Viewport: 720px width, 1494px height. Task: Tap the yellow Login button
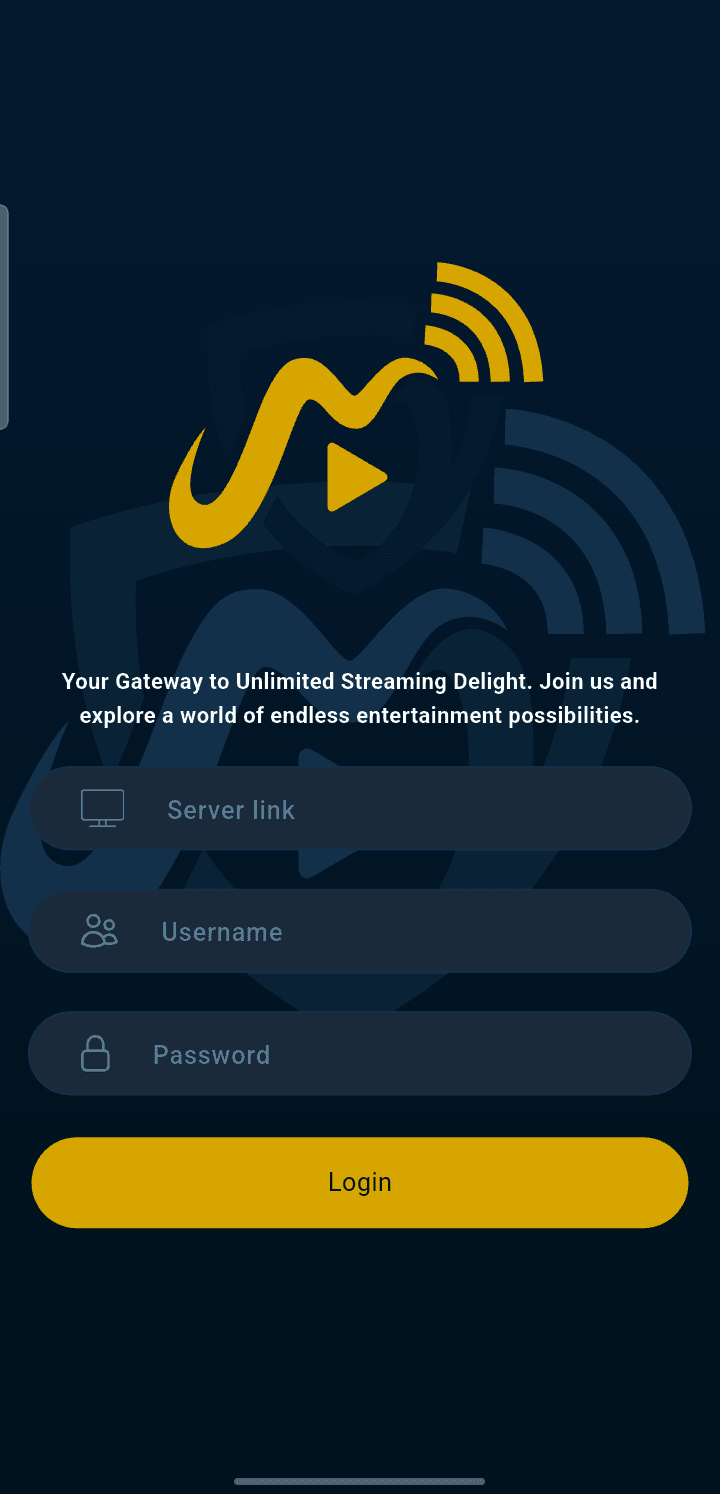(360, 1182)
